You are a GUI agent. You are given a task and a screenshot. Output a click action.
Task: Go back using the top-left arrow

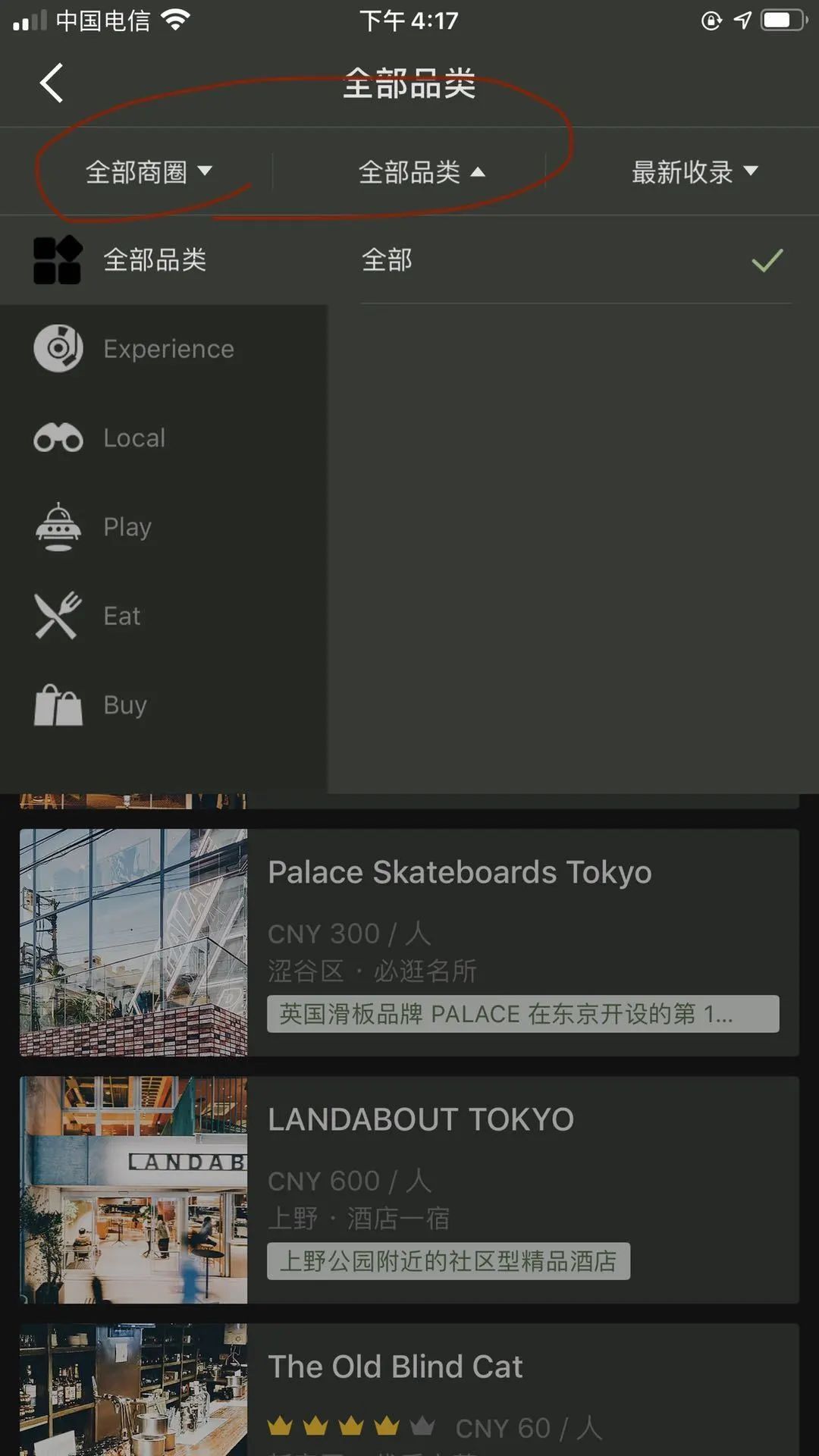[52, 83]
